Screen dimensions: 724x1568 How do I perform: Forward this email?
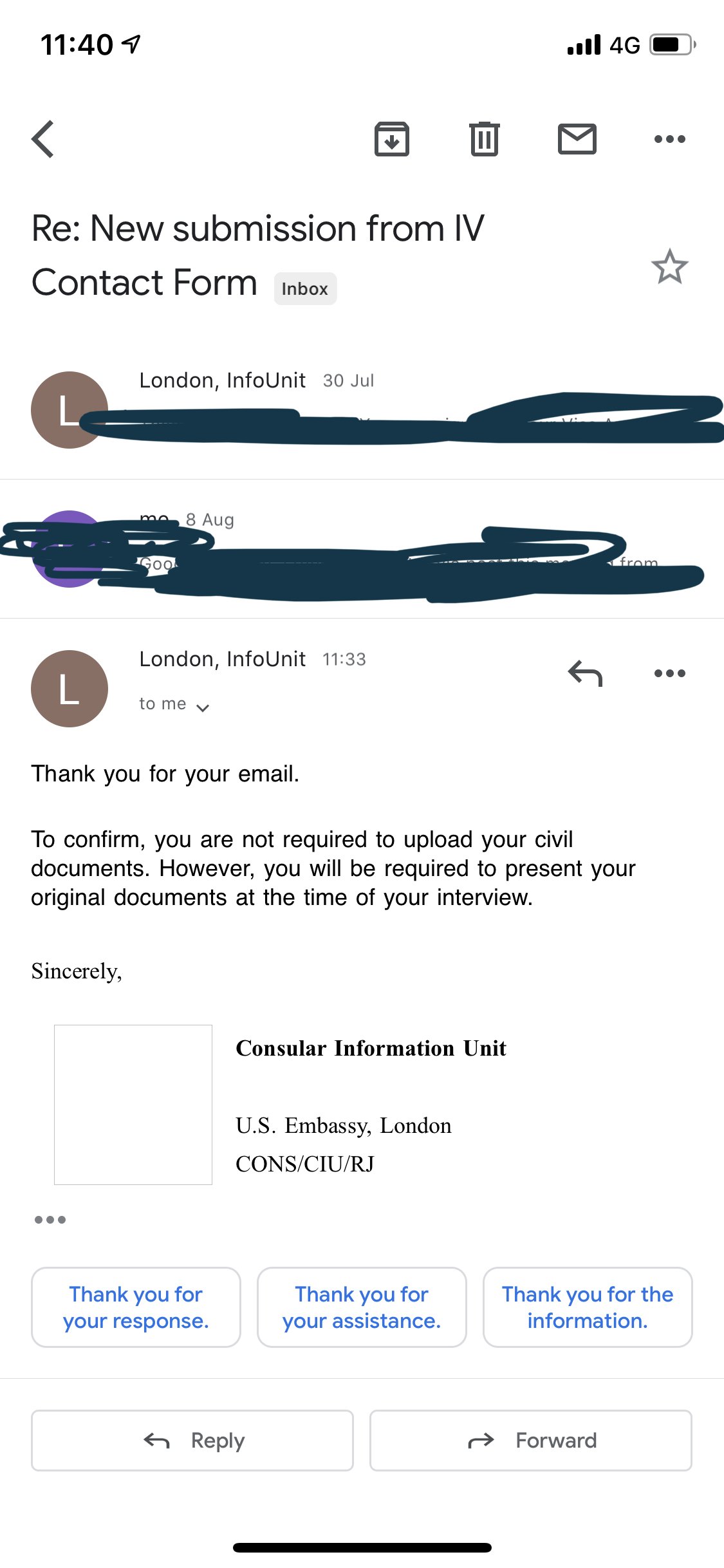tap(531, 1441)
